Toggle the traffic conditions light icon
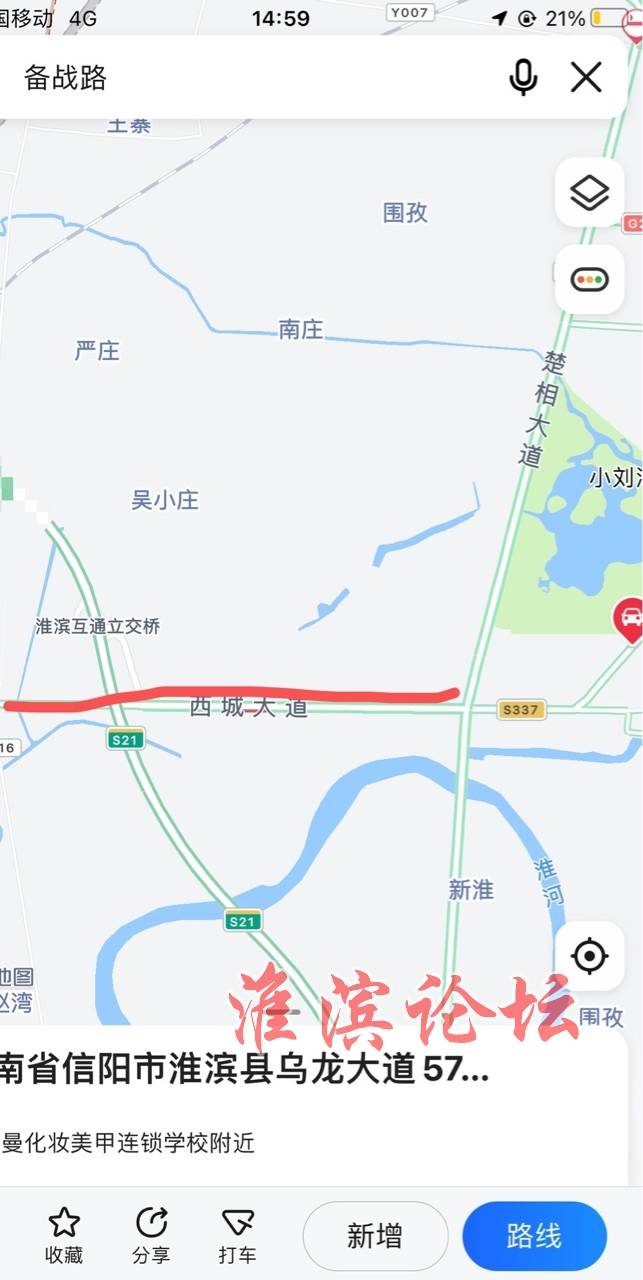643x1280 pixels. coord(589,279)
